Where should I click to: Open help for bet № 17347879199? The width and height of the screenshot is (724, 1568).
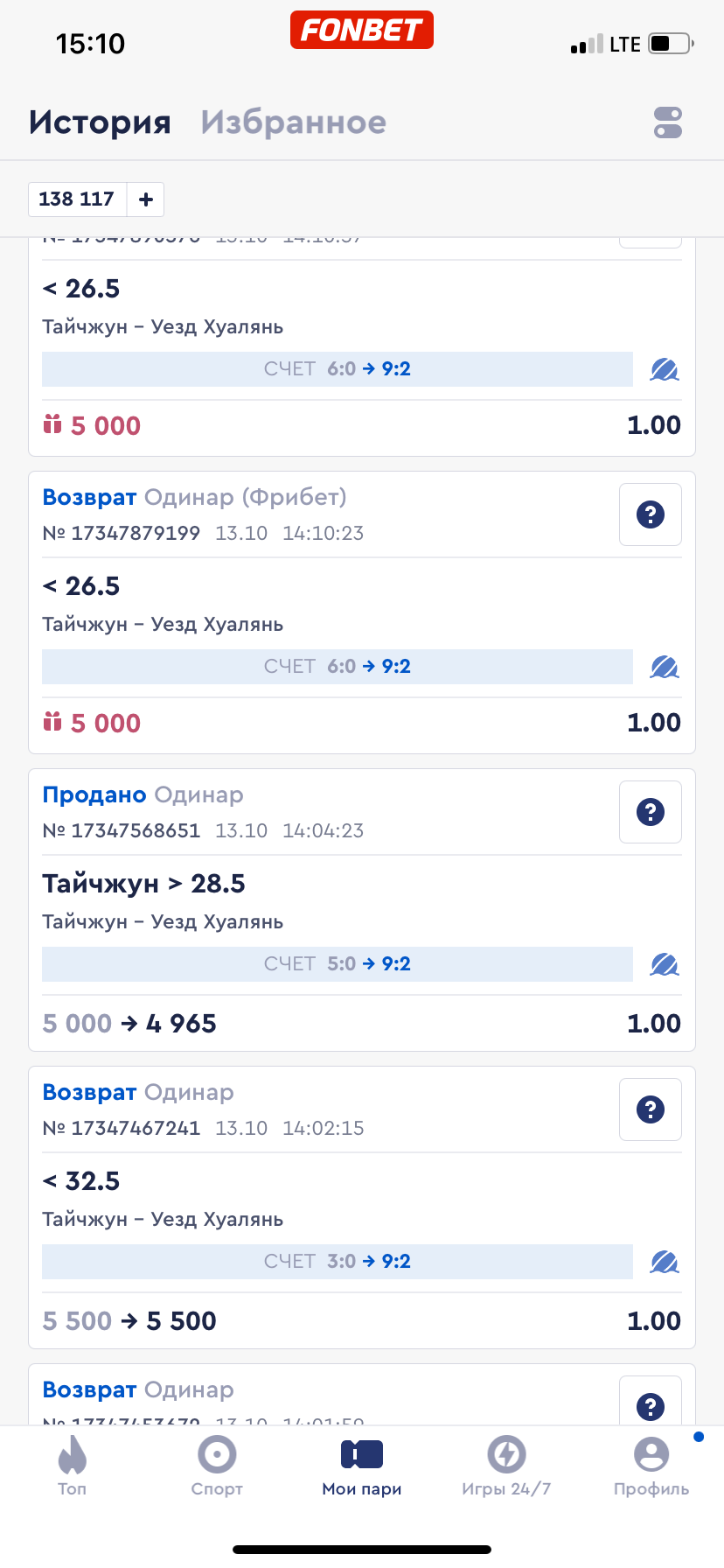coord(650,514)
